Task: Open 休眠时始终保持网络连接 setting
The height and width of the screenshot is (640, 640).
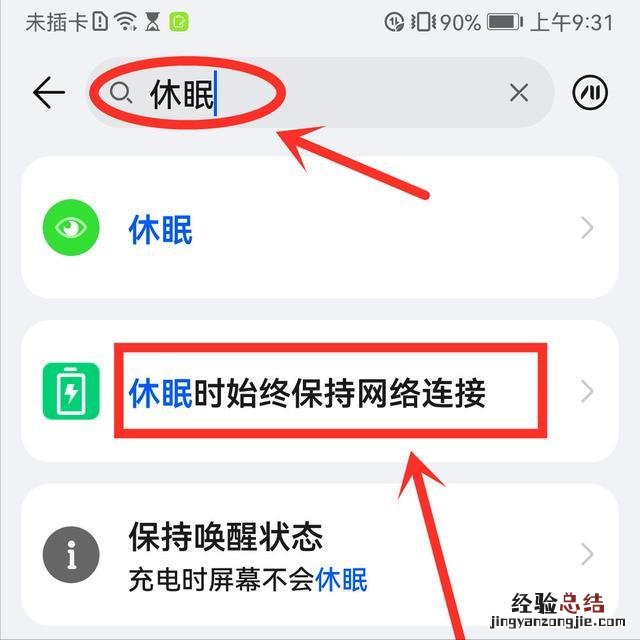Action: [320, 392]
